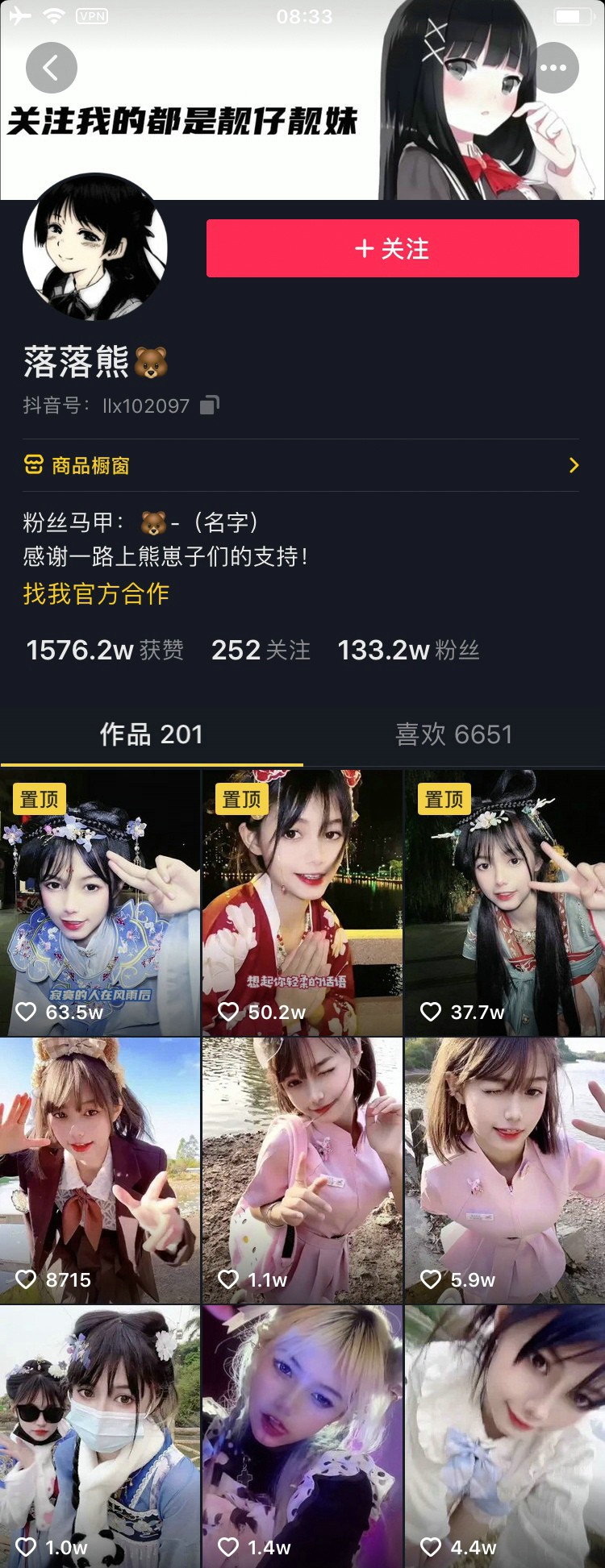Open the three-dot more options menu

click(x=553, y=68)
